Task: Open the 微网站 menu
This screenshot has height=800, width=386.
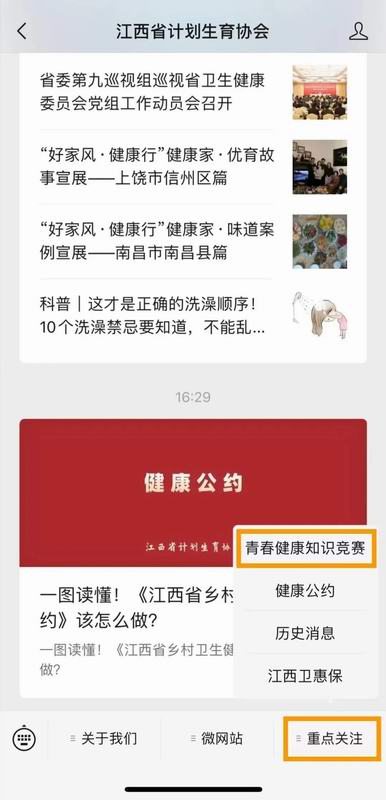Action: [x=217, y=738]
